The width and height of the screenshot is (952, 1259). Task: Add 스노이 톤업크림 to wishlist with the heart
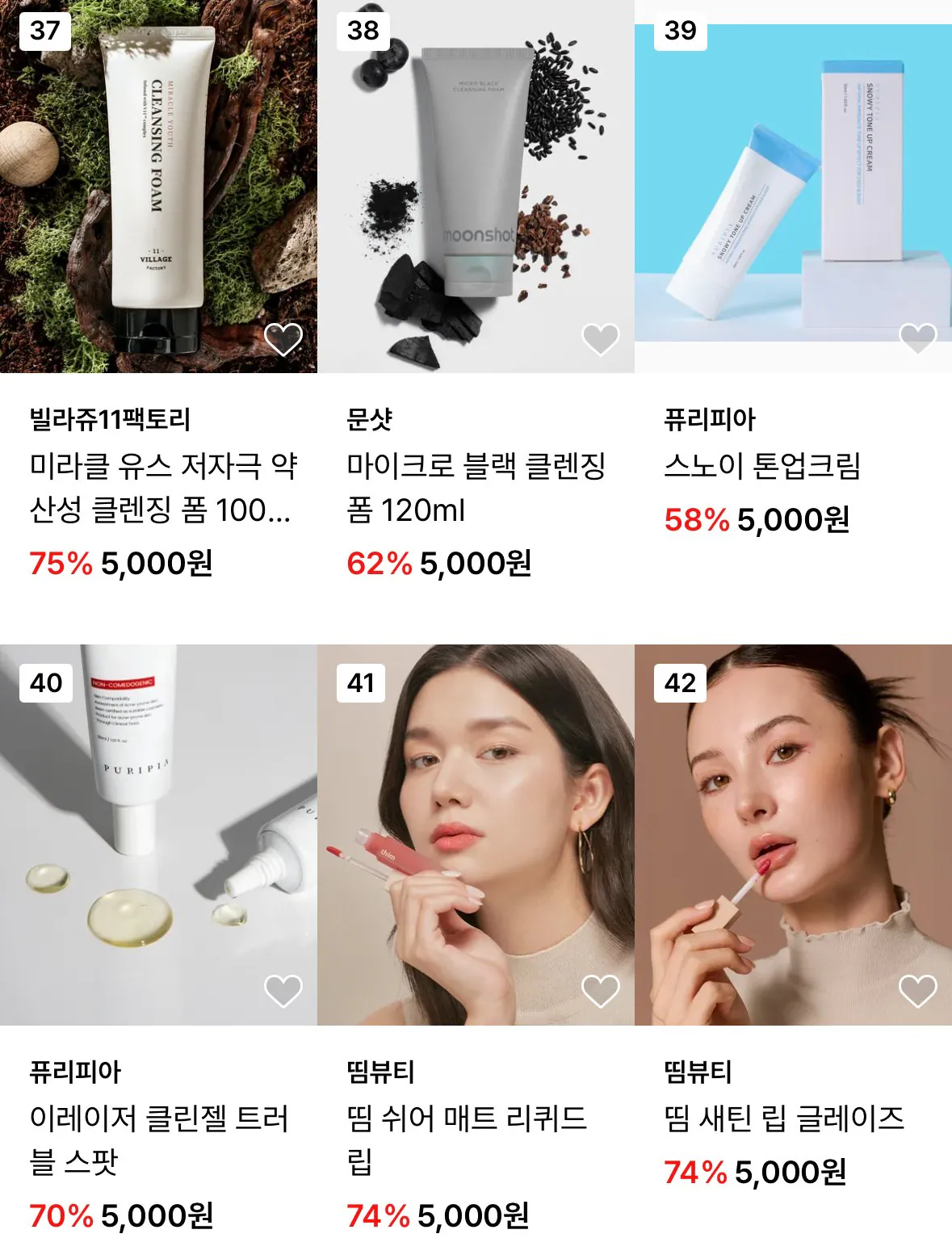[x=918, y=339]
